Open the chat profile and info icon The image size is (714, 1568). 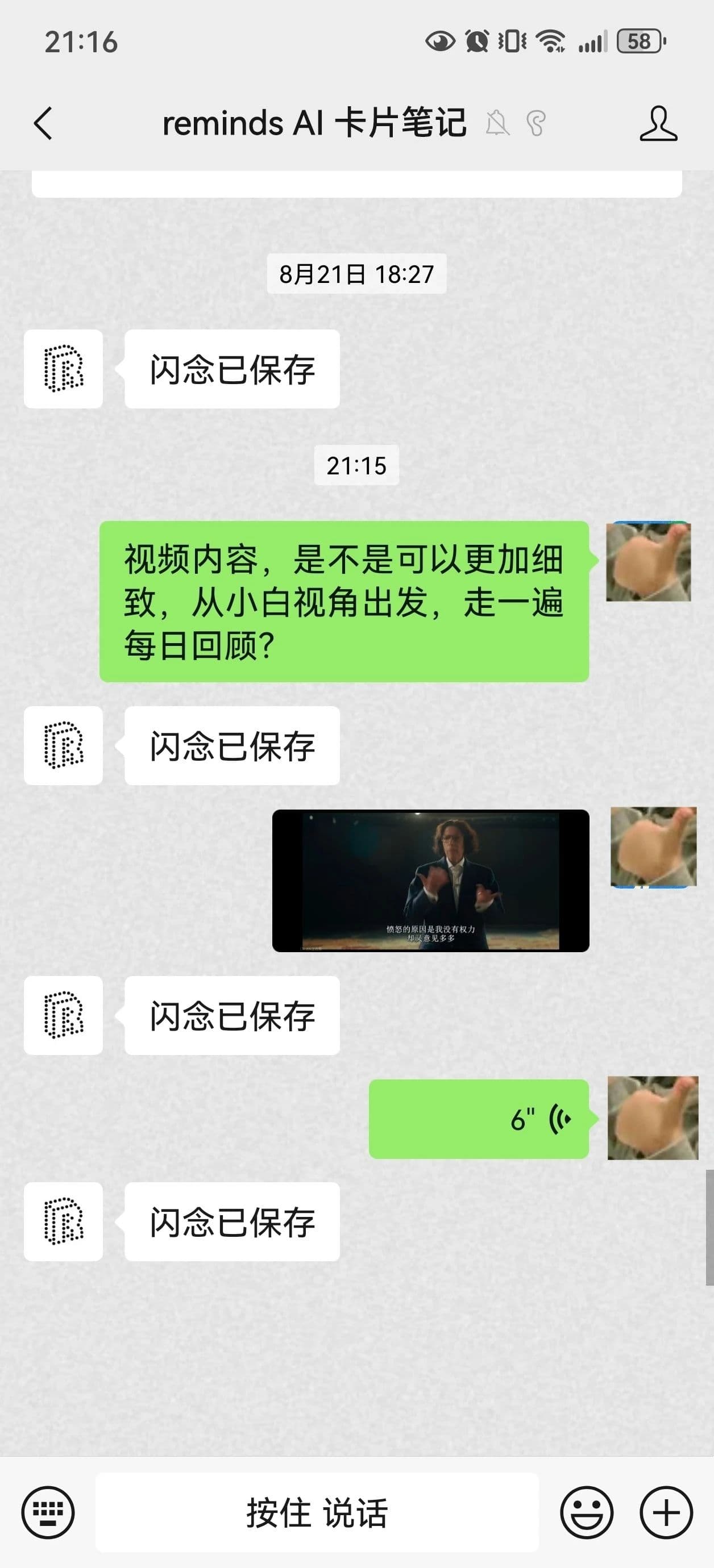(658, 124)
